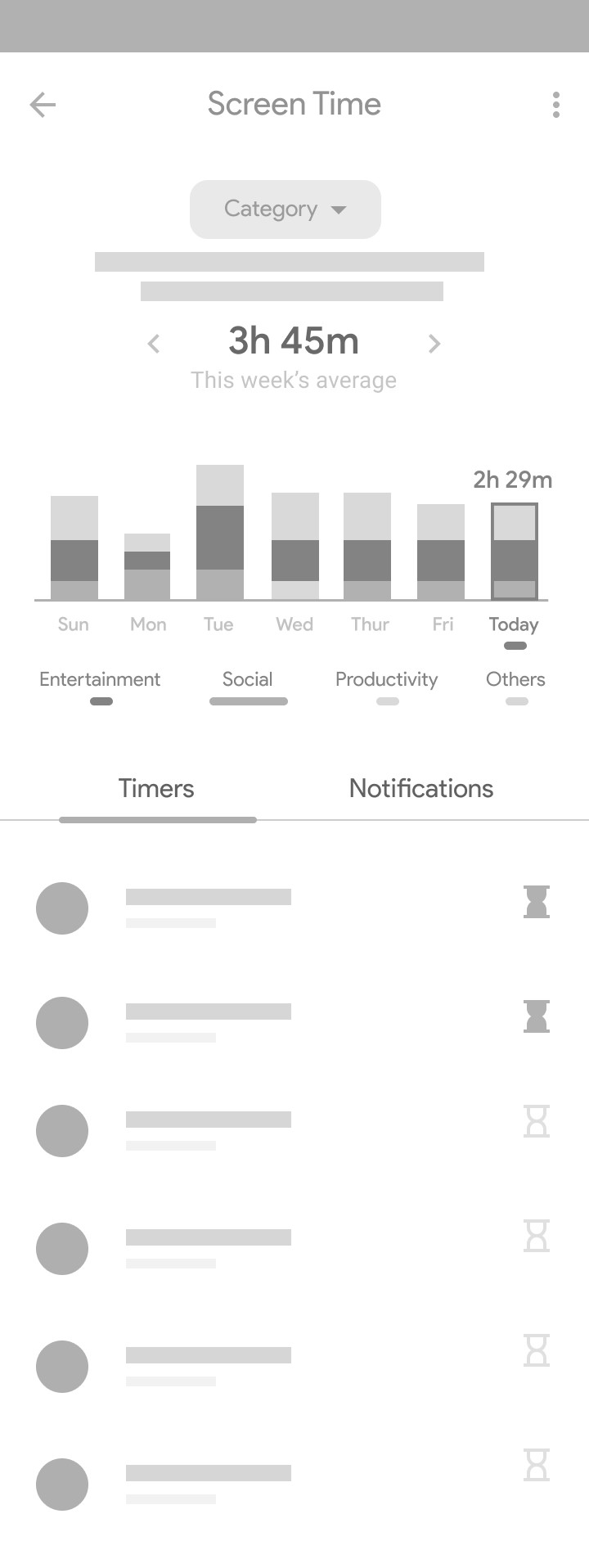Switch to the Notifications tab
Screen dimensions: 589x1568
(421, 789)
